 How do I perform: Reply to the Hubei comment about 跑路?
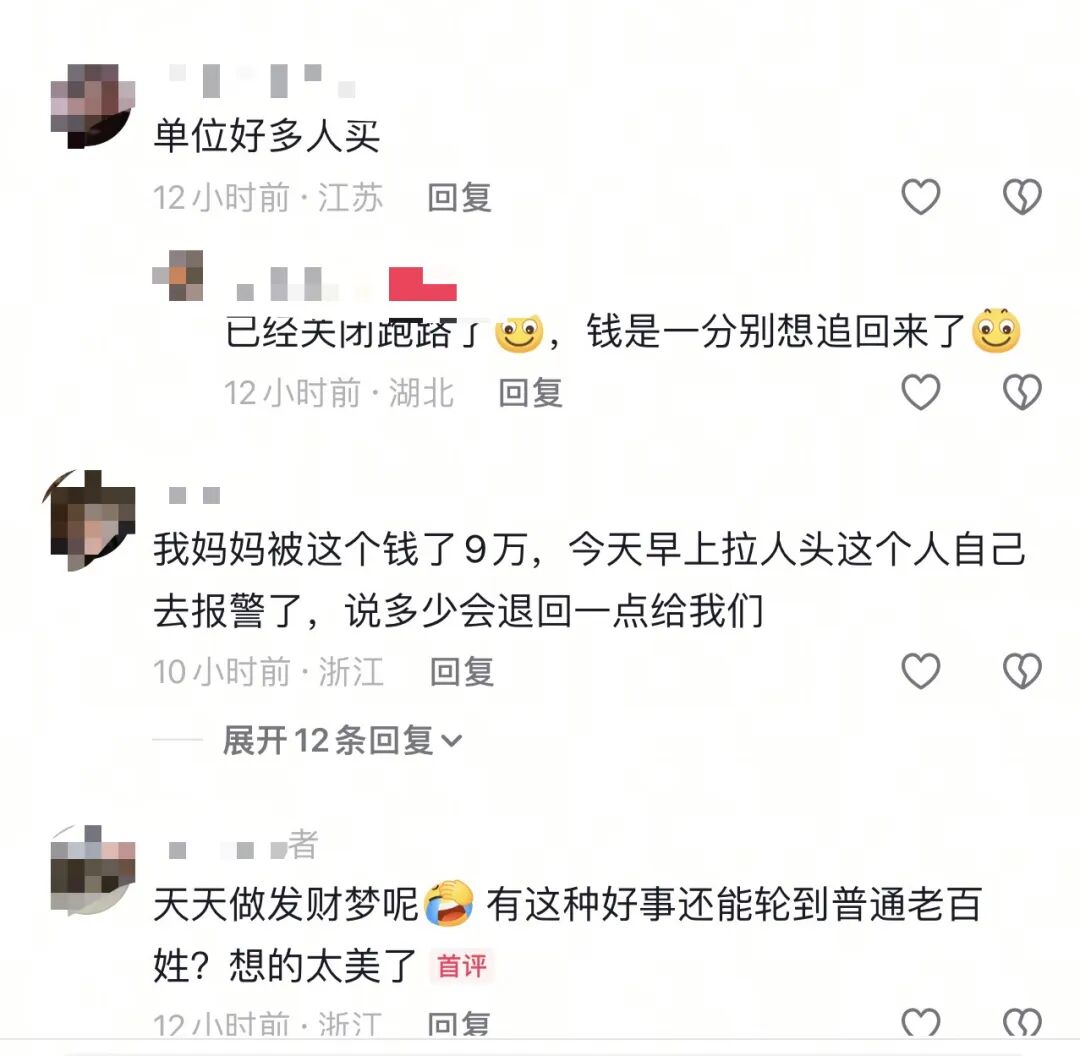click(530, 393)
